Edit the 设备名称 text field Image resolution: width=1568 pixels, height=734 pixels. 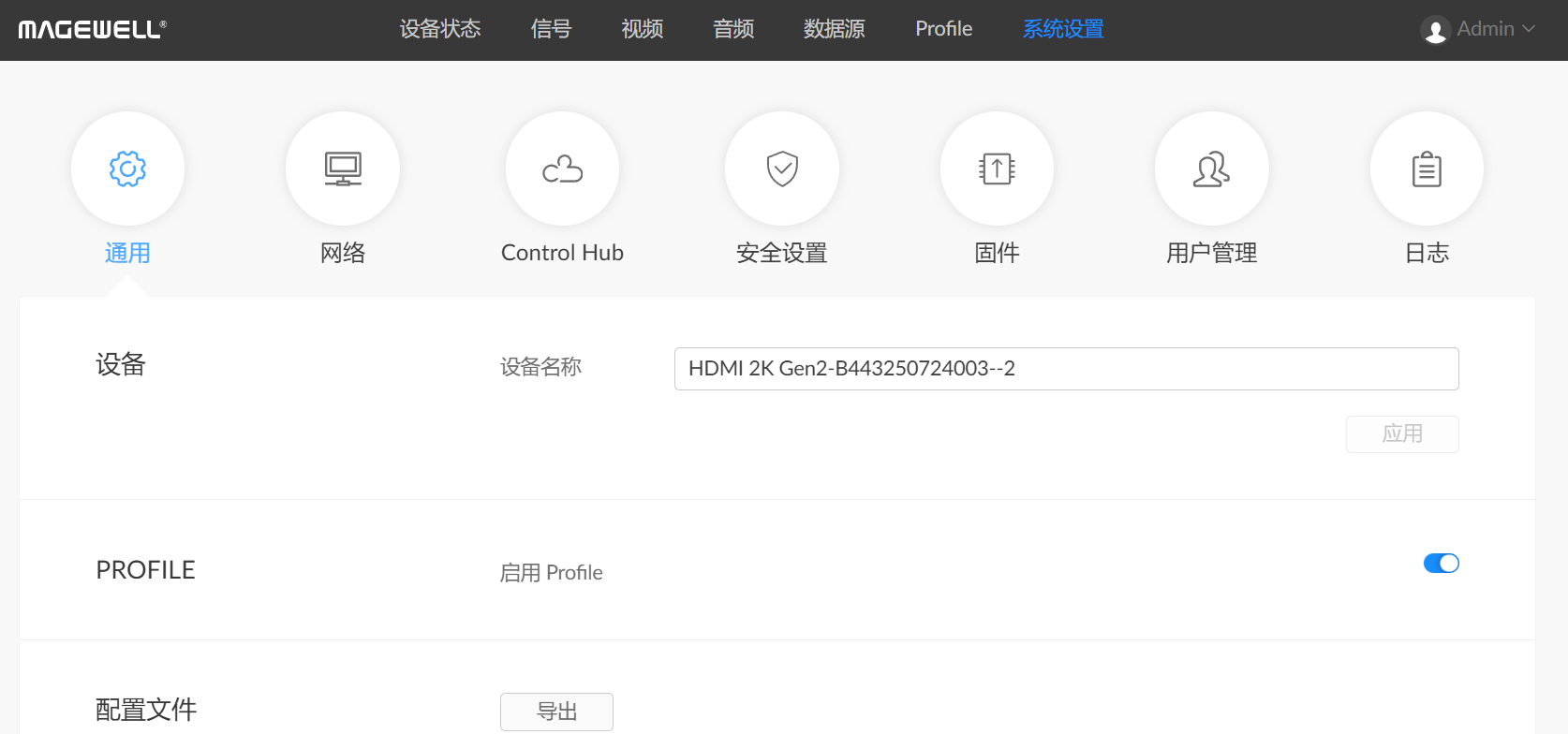click(1066, 369)
